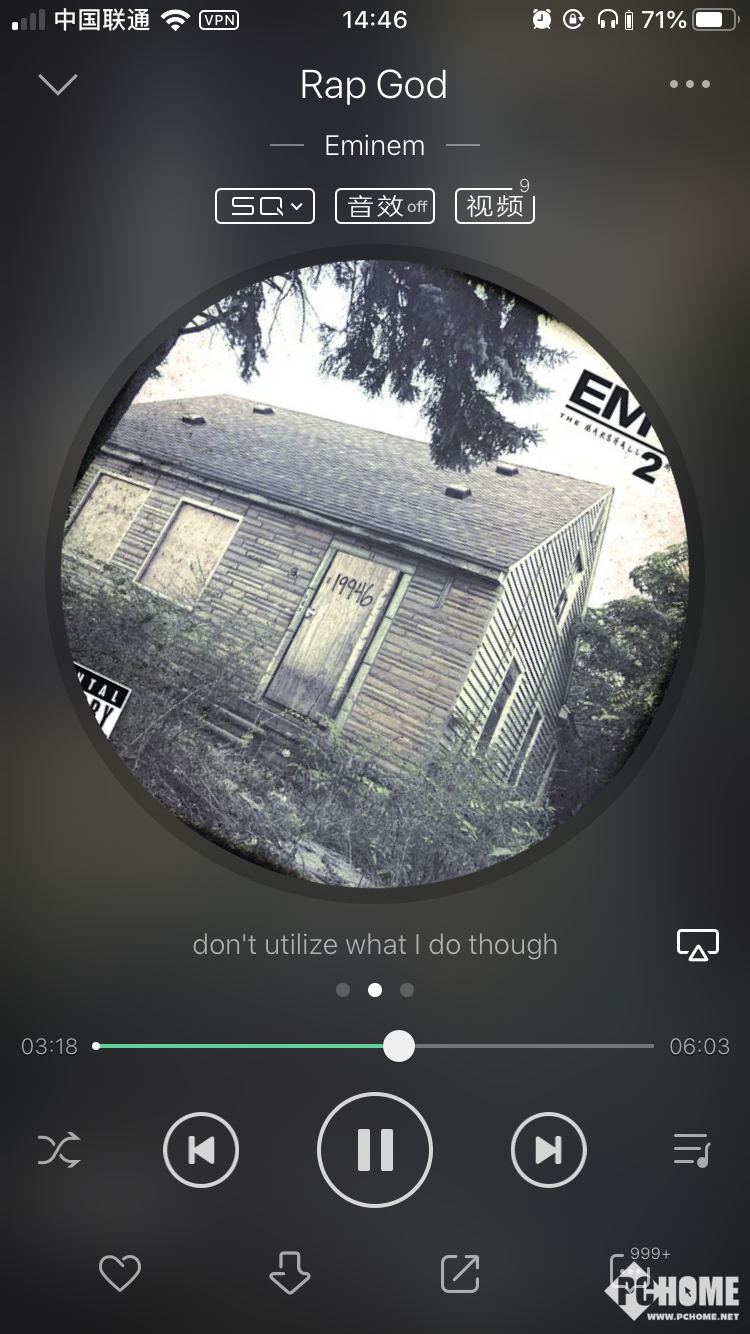The width and height of the screenshot is (750, 1334).
Task: Tap the lyric line "don't utilize what I do though"
Action: 375,945
